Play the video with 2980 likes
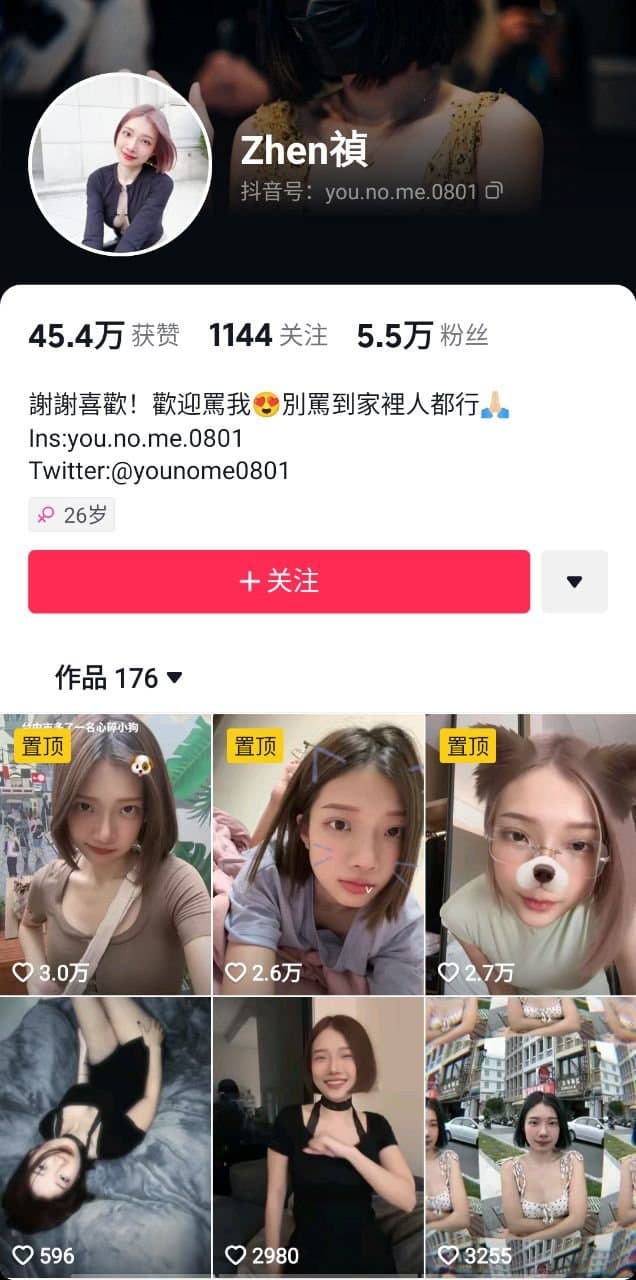The width and height of the screenshot is (636, 1280). (x=318, y=1137)
